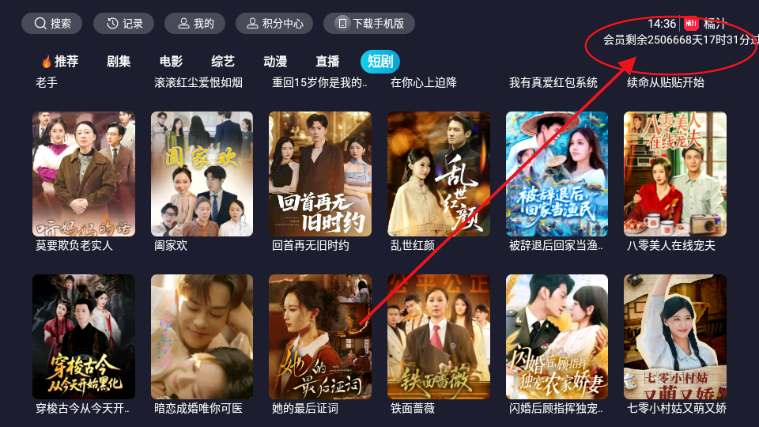The width and height of the screenshot is (759, 427).
Task: Switch to the 动漫 tab
Action: pyautogui.click(x=275, y=61)
